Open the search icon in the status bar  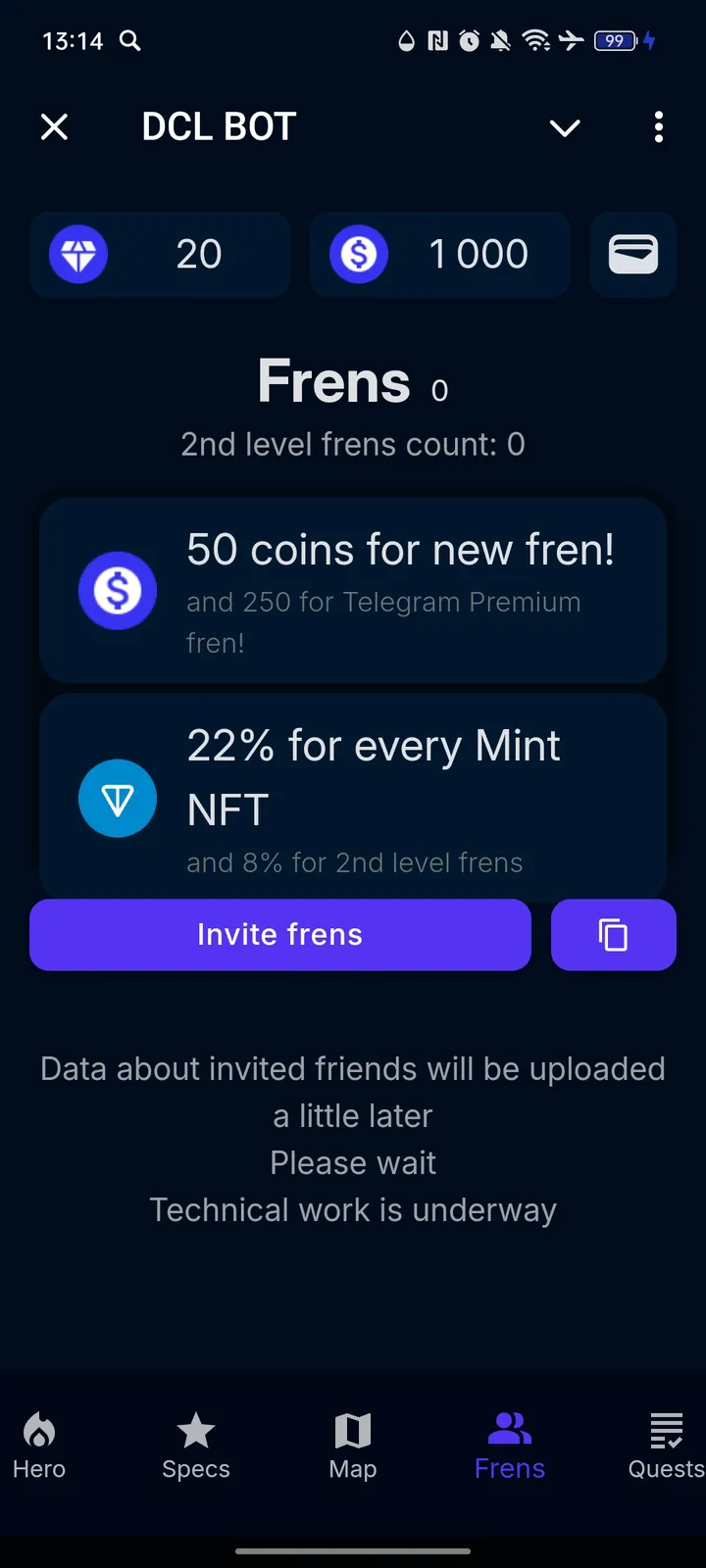[x=130, y=41]
